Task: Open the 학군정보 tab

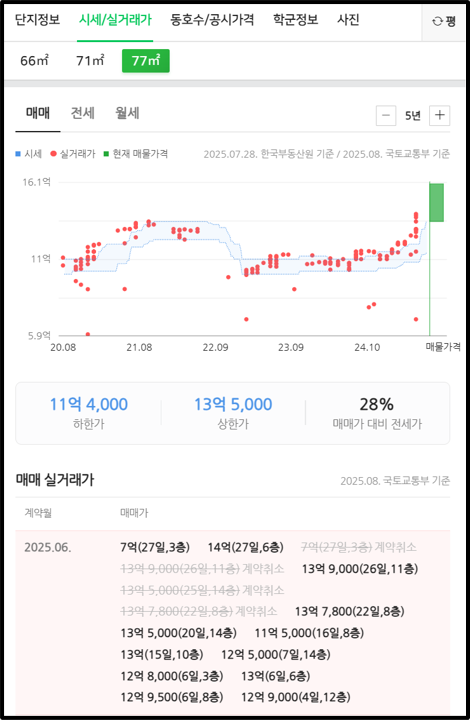Action: (296, 20)
